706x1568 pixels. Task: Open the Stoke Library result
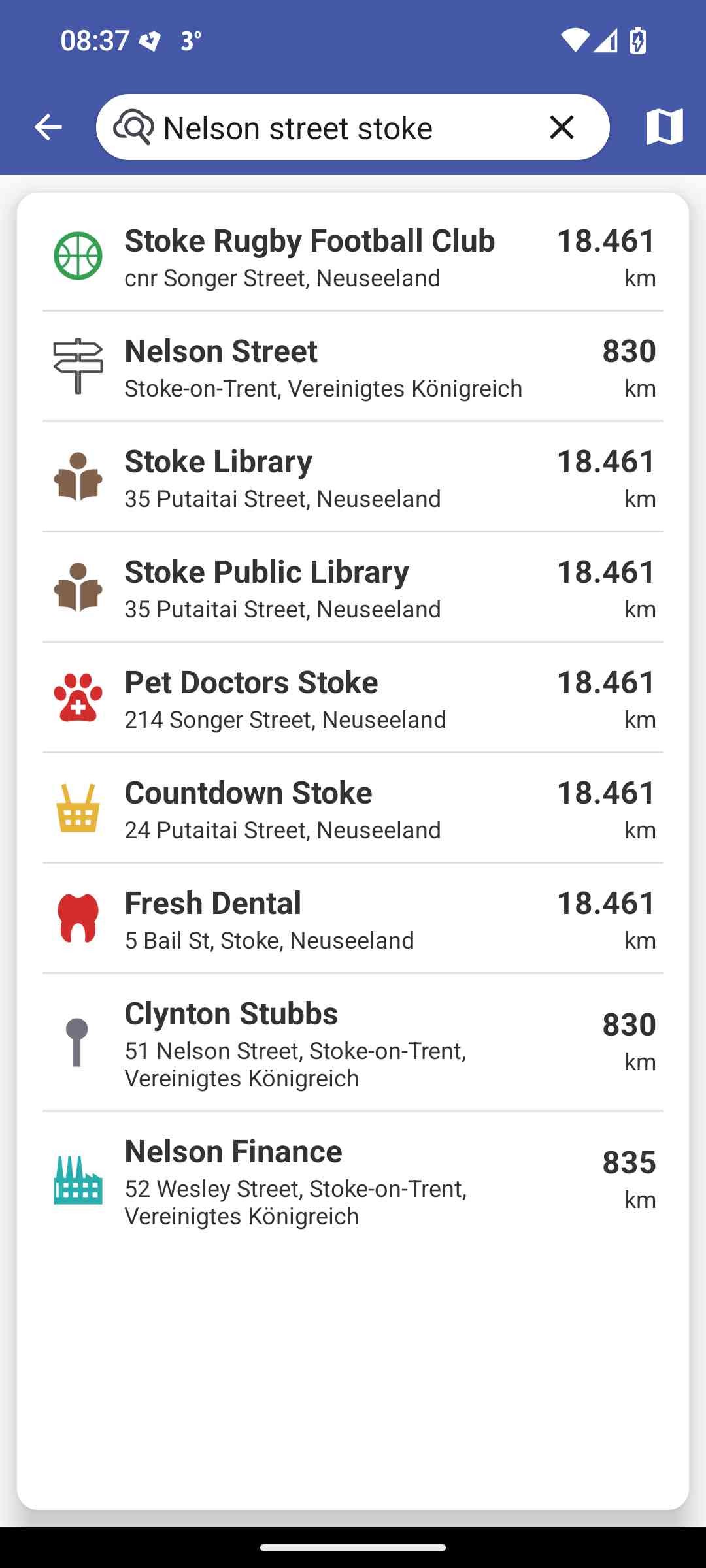point(353,477)
